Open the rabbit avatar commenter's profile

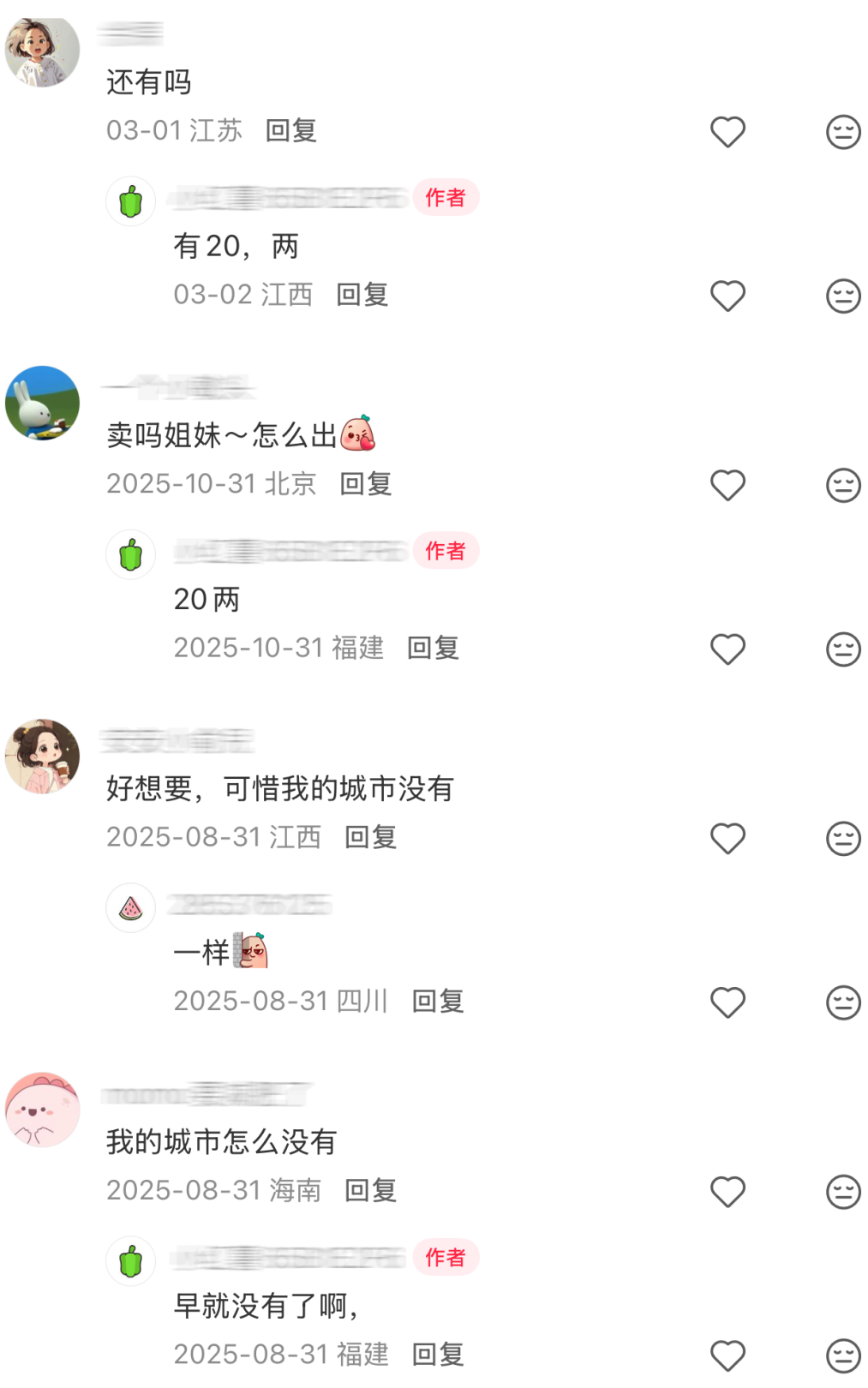pyautogui.click(x=43, y=404)
